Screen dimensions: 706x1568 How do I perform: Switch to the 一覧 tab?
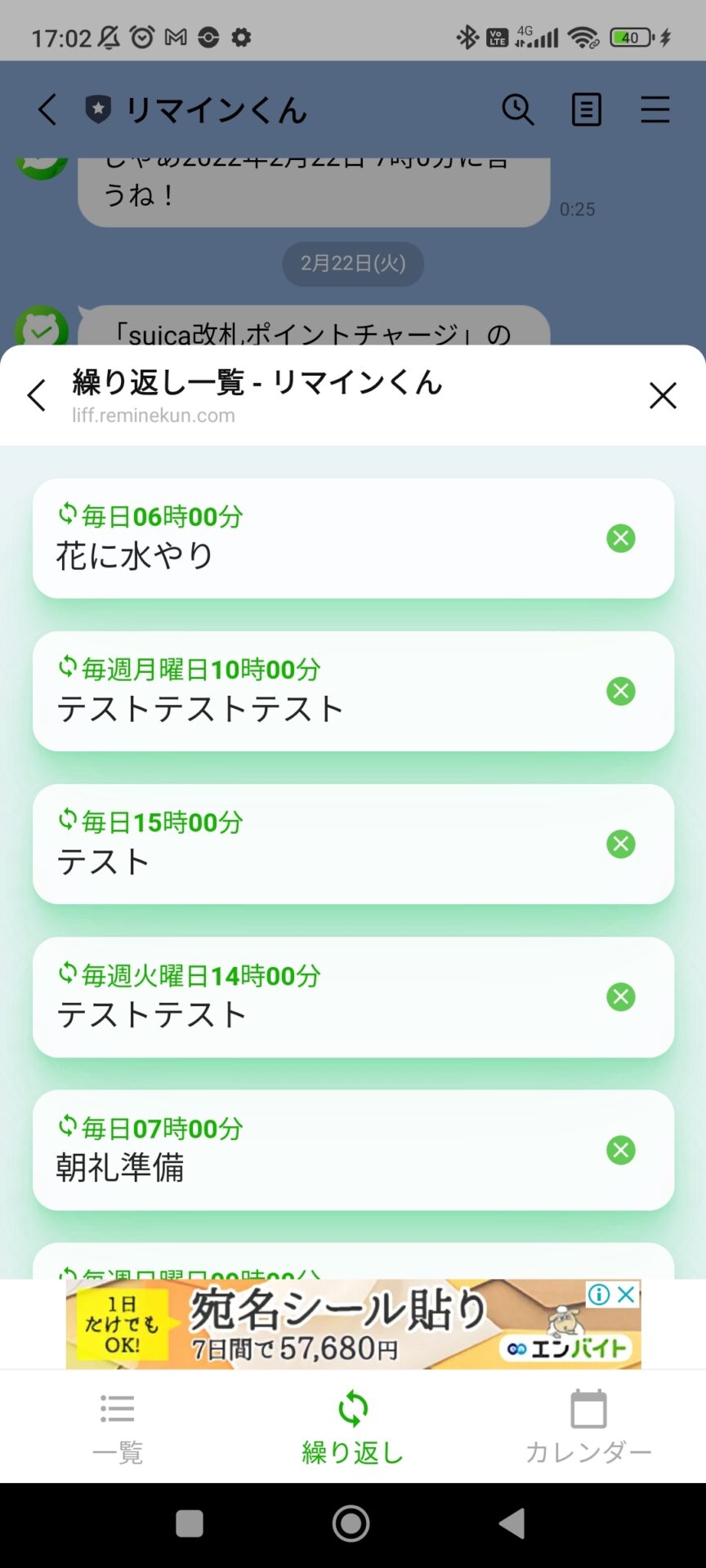[118, 1428]
